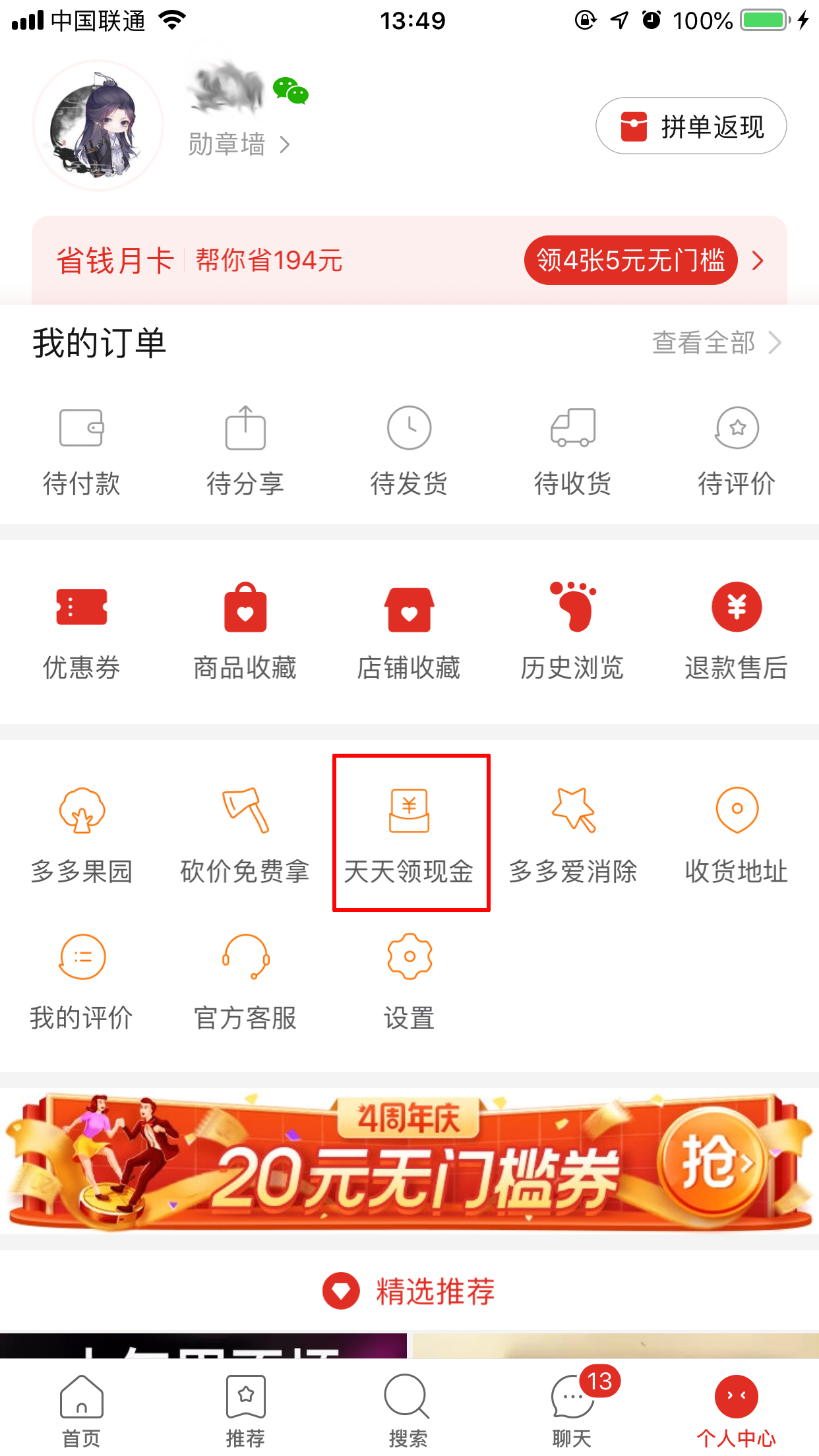
Task: Open the 勋章墙 medal wall
Action: click(234, 144)
